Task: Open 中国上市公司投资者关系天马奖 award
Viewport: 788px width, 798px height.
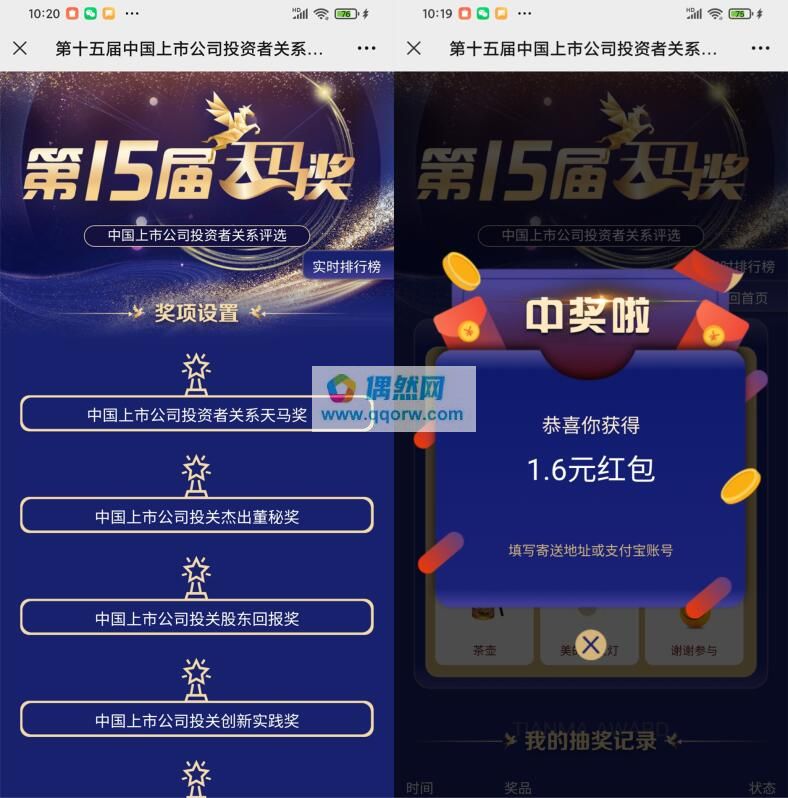Action: coord(196,414)
